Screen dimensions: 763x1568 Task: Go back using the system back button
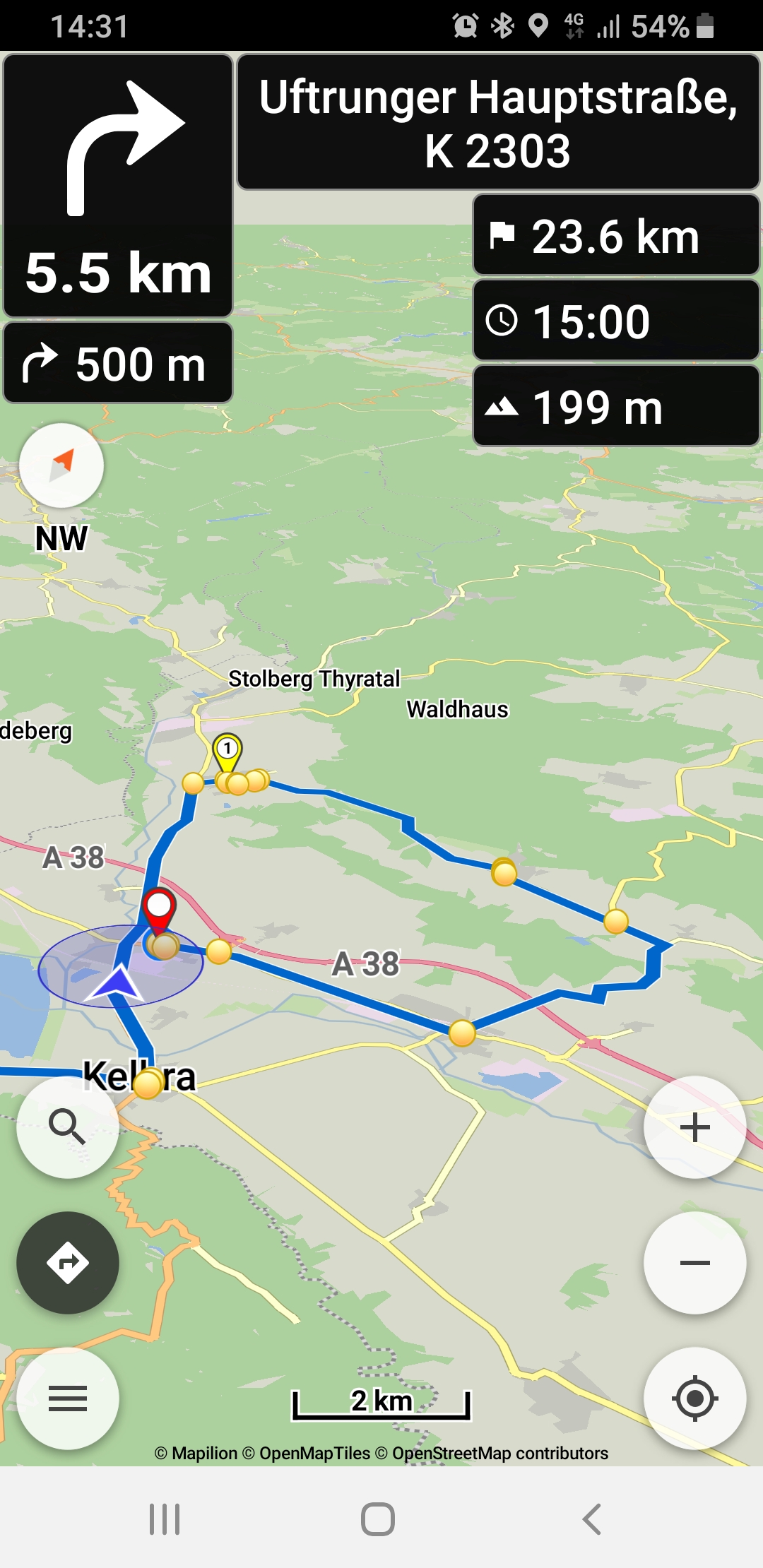coord(592,1519)
